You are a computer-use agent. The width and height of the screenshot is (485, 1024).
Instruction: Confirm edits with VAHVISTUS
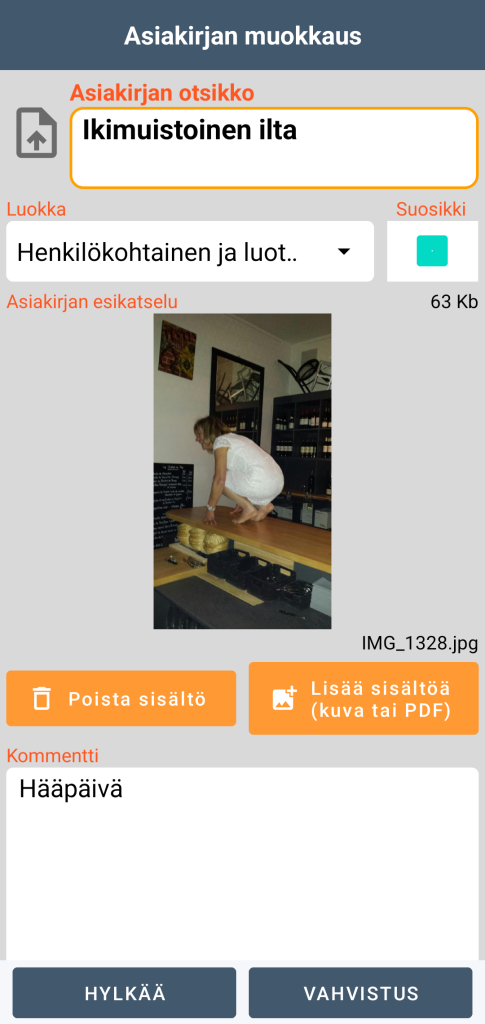point(360,993)
